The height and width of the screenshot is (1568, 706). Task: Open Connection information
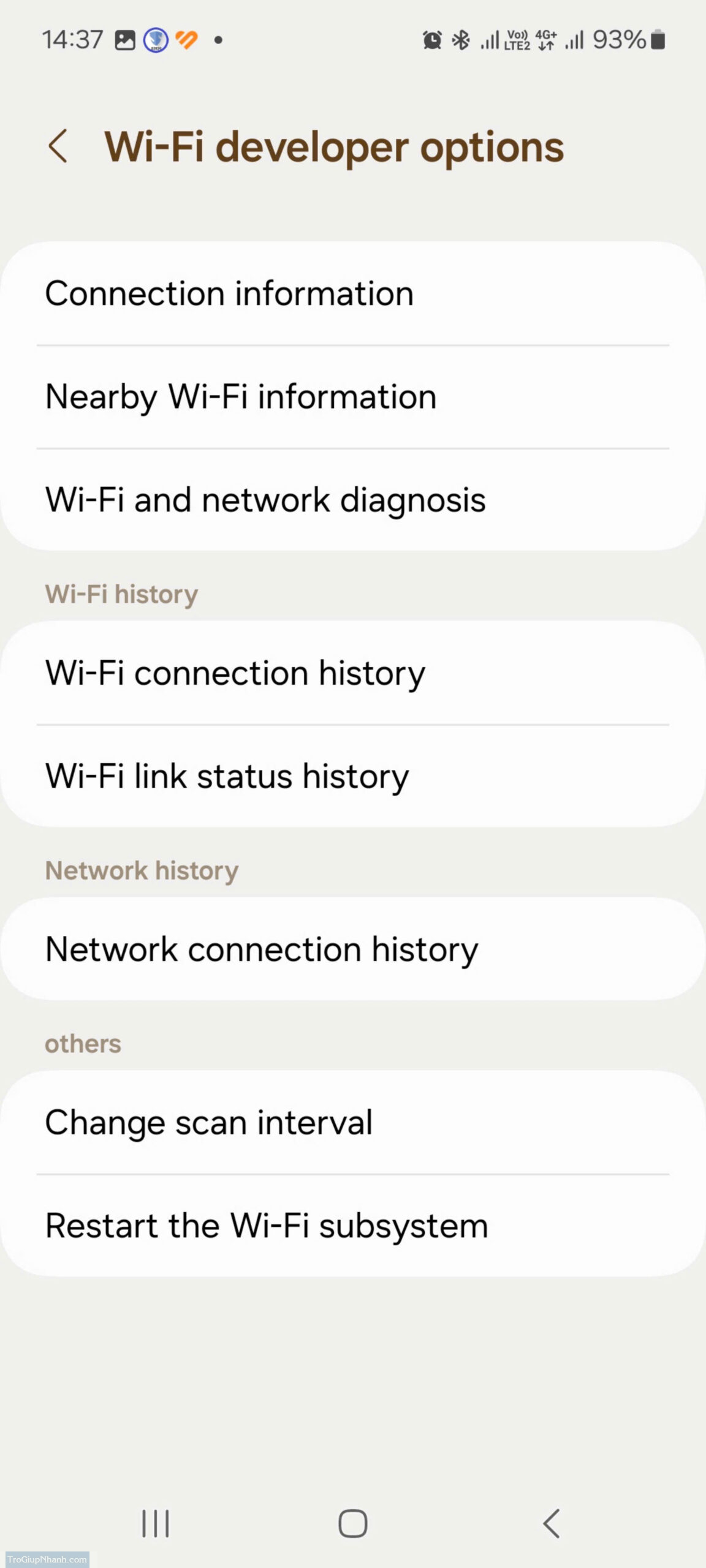pos(352,293)
